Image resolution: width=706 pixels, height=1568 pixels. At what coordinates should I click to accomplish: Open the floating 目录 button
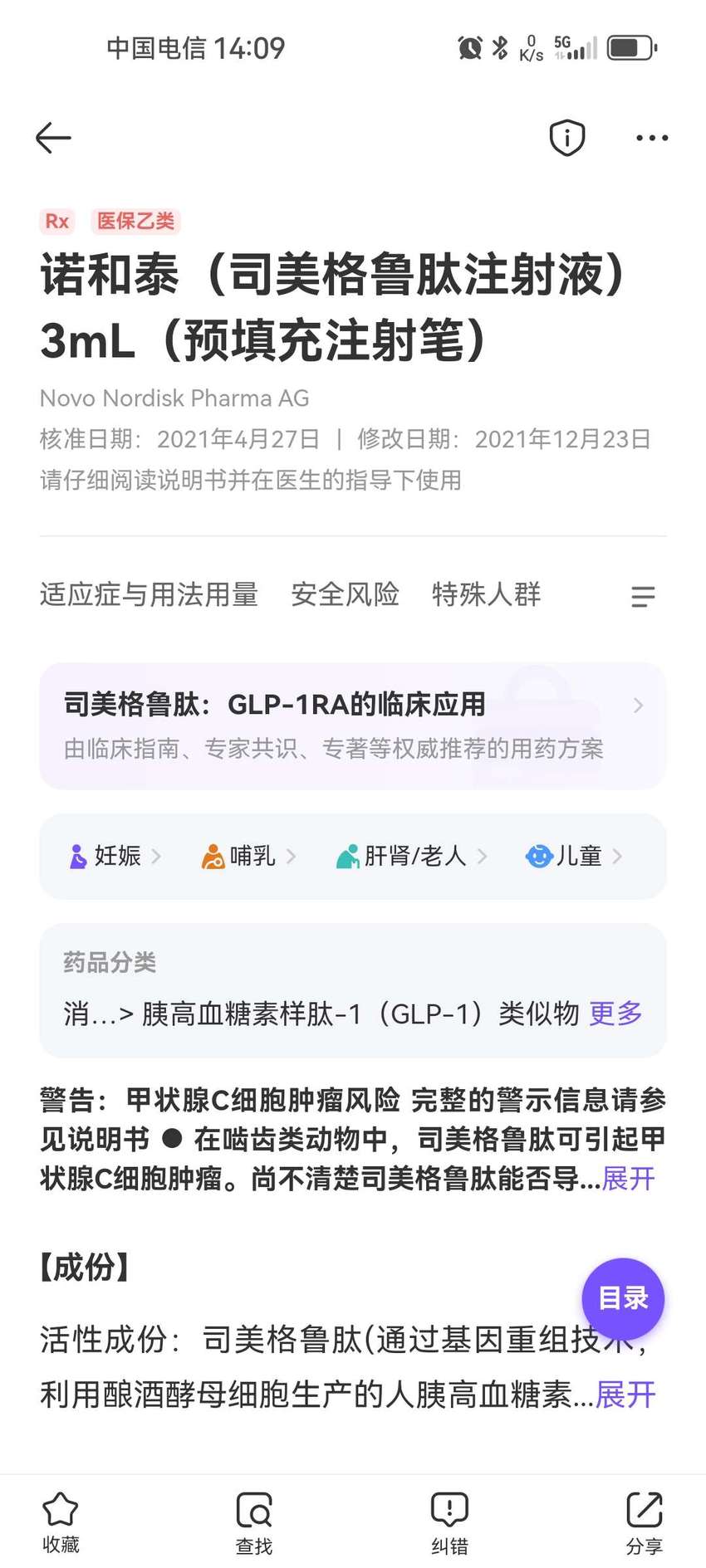623,1299
